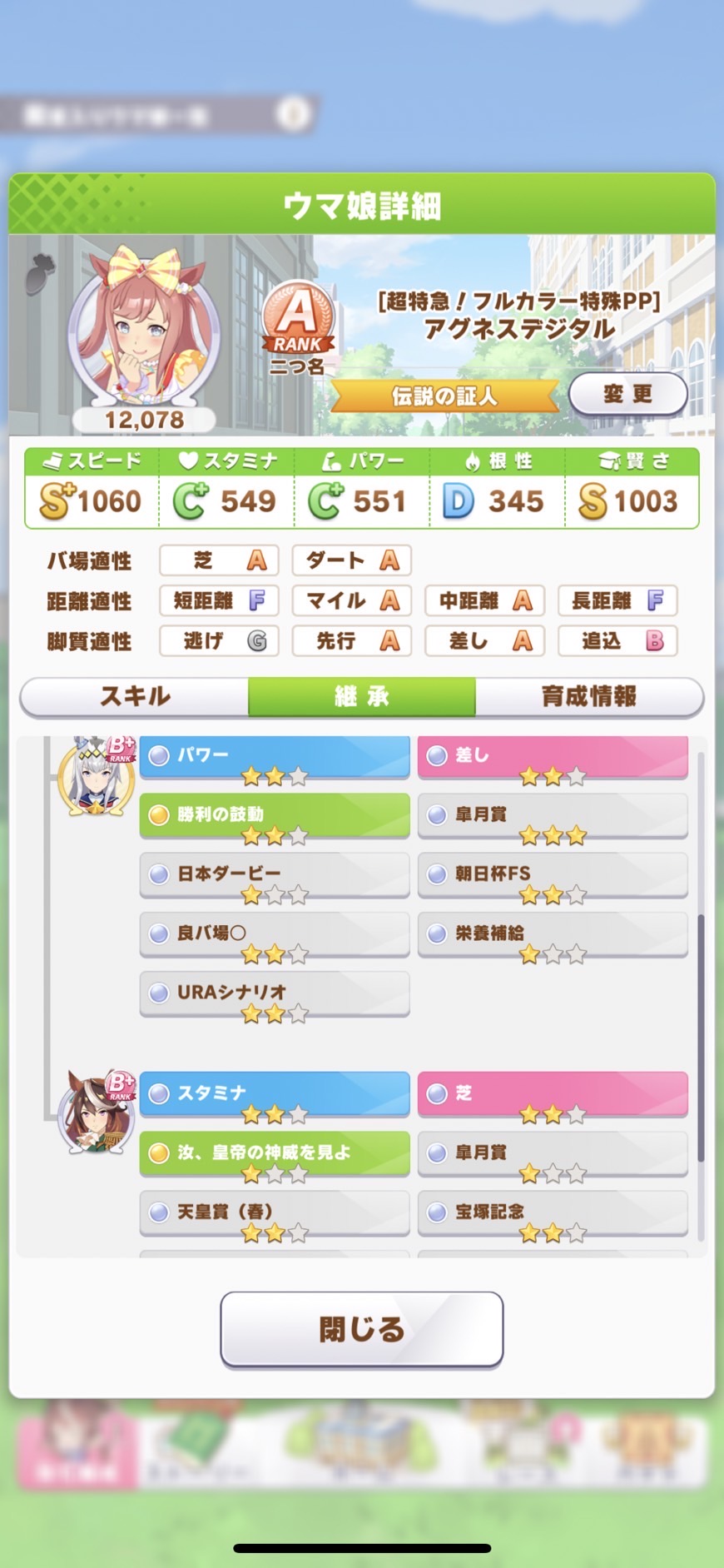Screen dimensions: 724x1568
Task: Tap the 変更 button beside the title
Action: click(628, 394)
